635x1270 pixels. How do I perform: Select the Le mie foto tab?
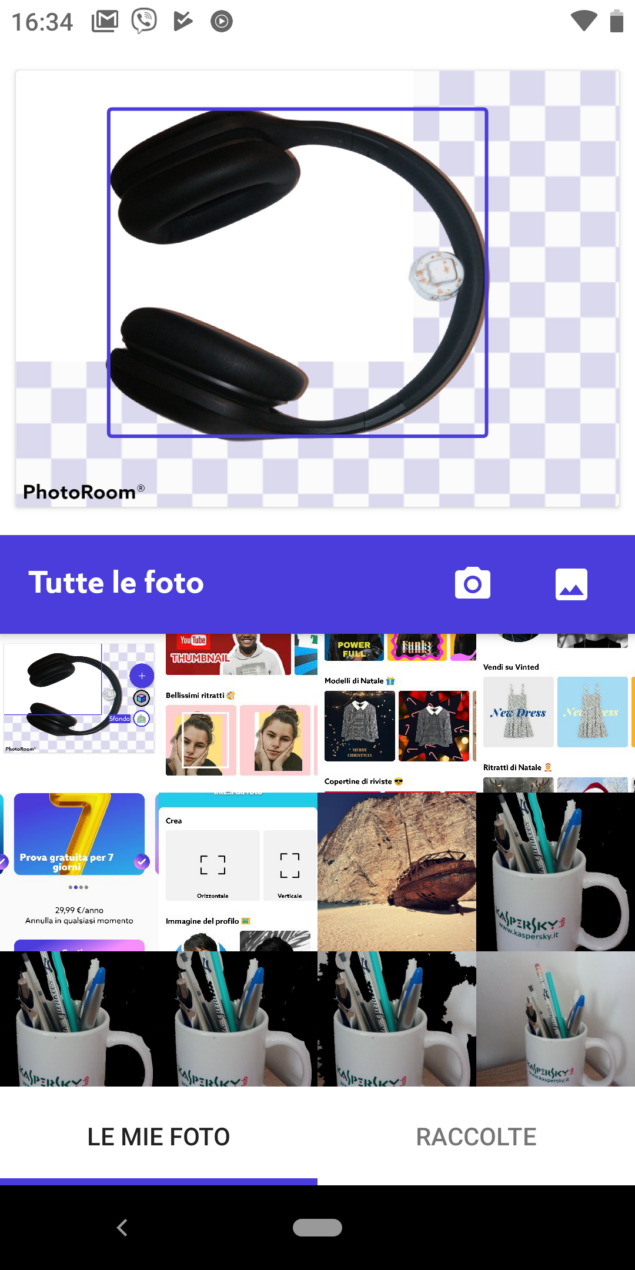[x=159, y=1137]
